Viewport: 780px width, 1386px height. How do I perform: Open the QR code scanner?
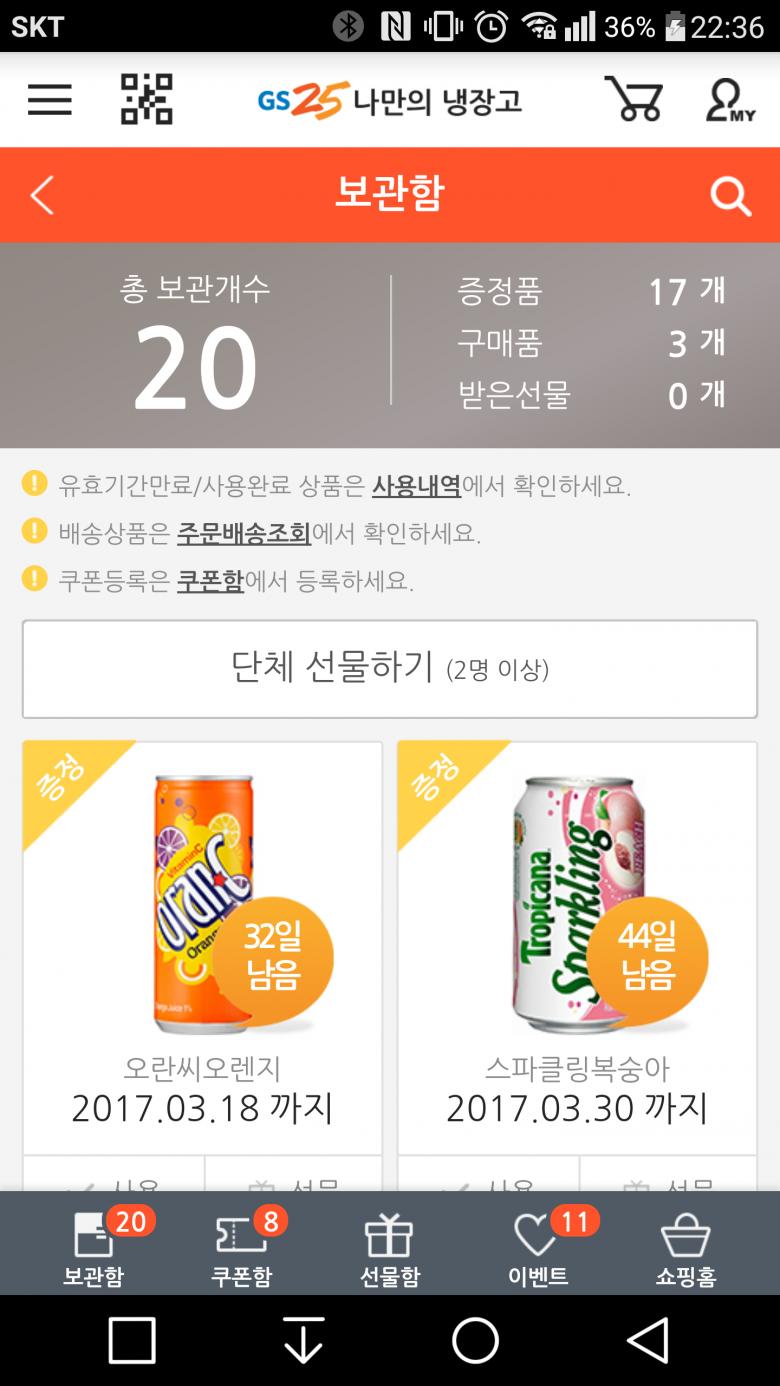coord(146,99)
